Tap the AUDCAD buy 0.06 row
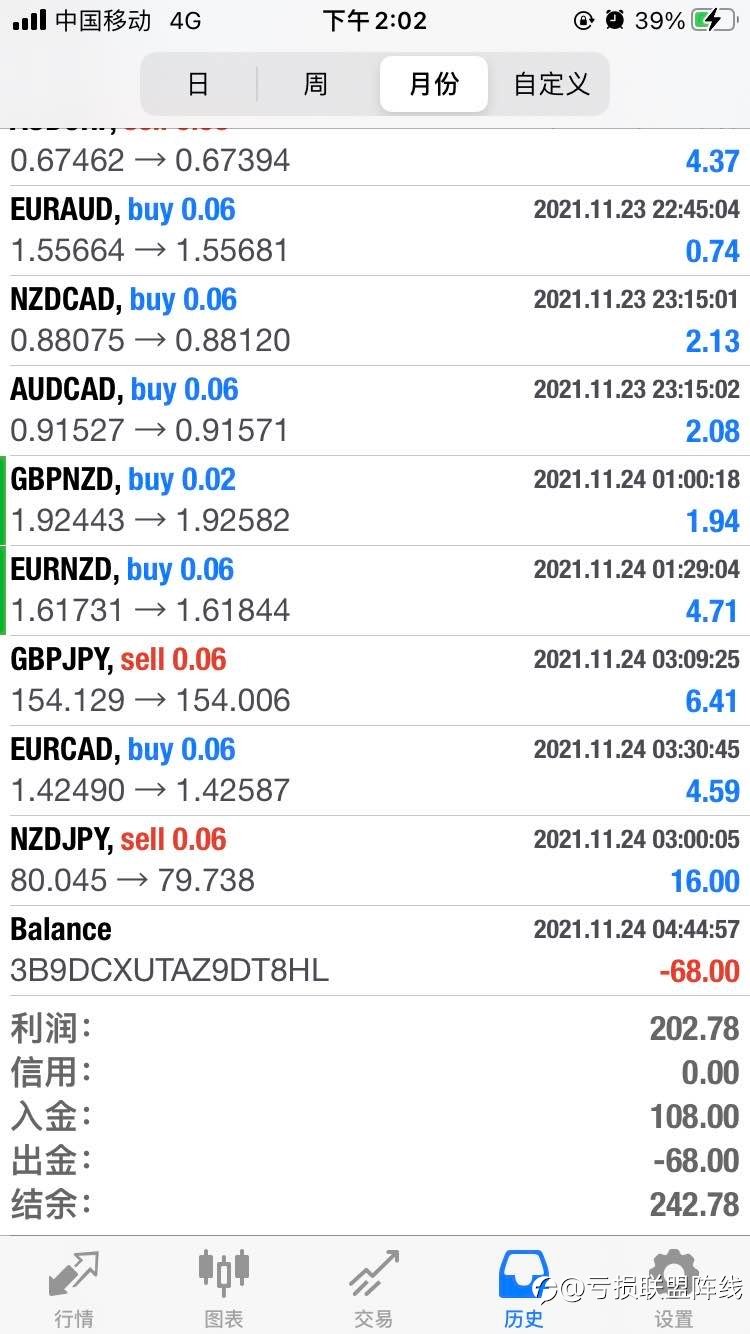The width and height of the screenshot is (750, 1334). click(375, 411)
